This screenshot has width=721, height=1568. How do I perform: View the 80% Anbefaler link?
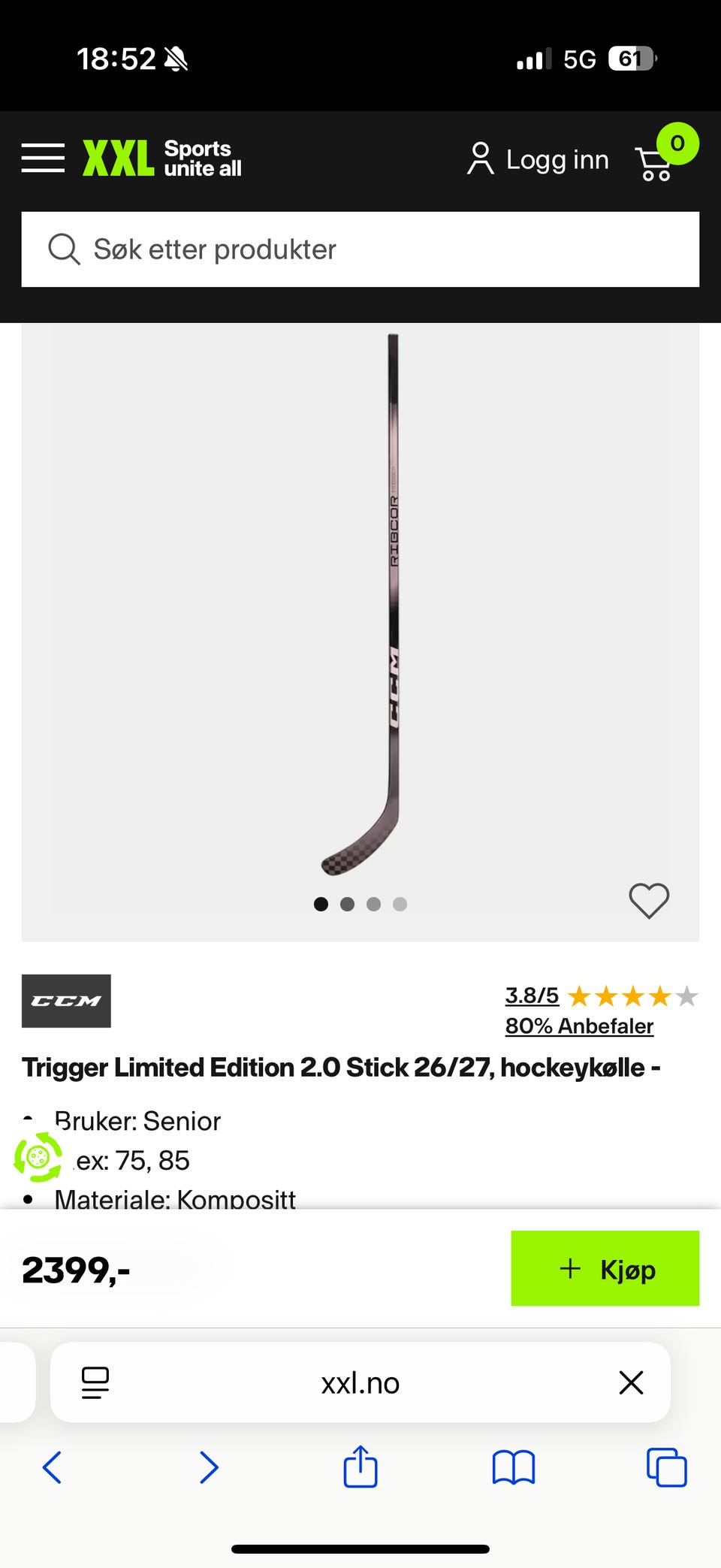point(579,1026)
